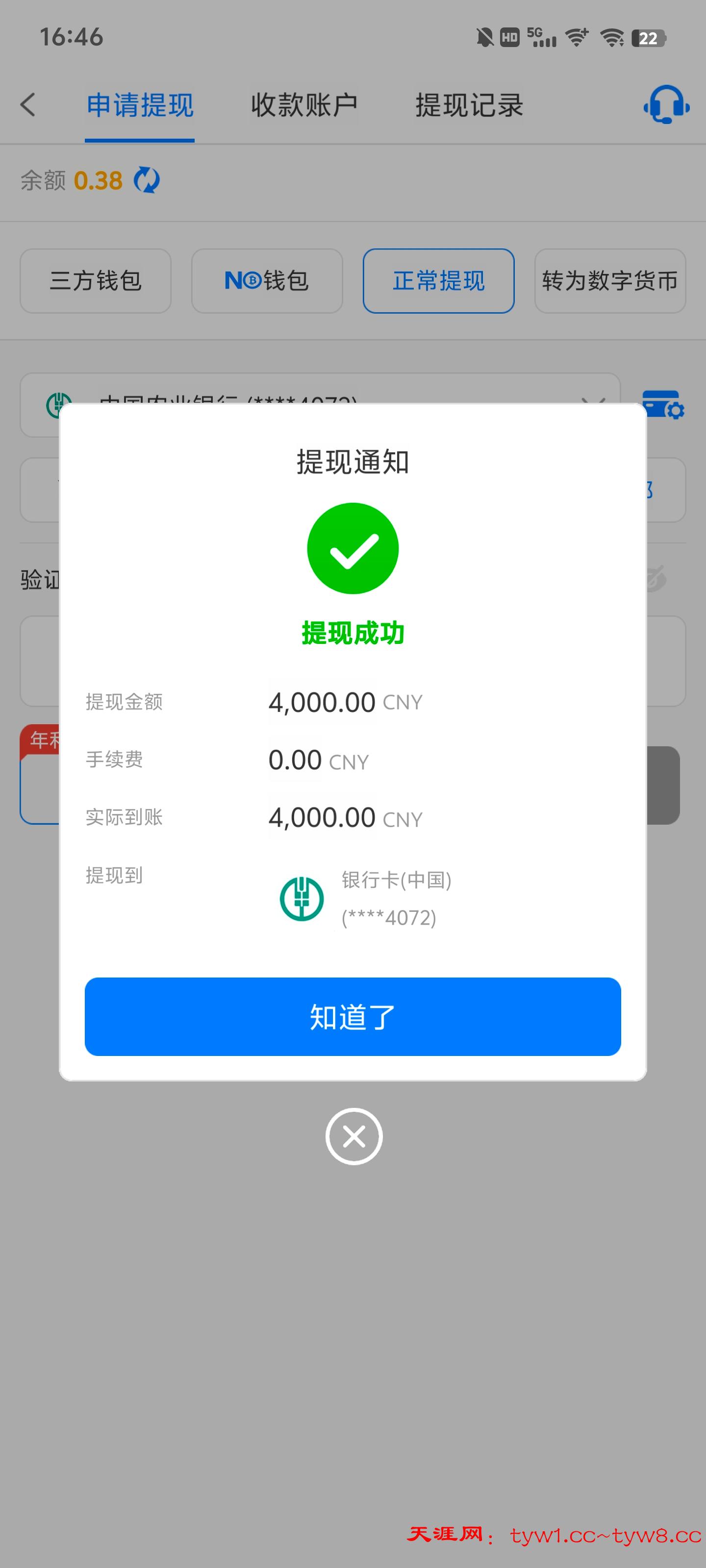Image resolution: width=706 pixels, height=1568 pixels.
Task: Open the bank card settings icon
Action: click(x=663, y=405)
